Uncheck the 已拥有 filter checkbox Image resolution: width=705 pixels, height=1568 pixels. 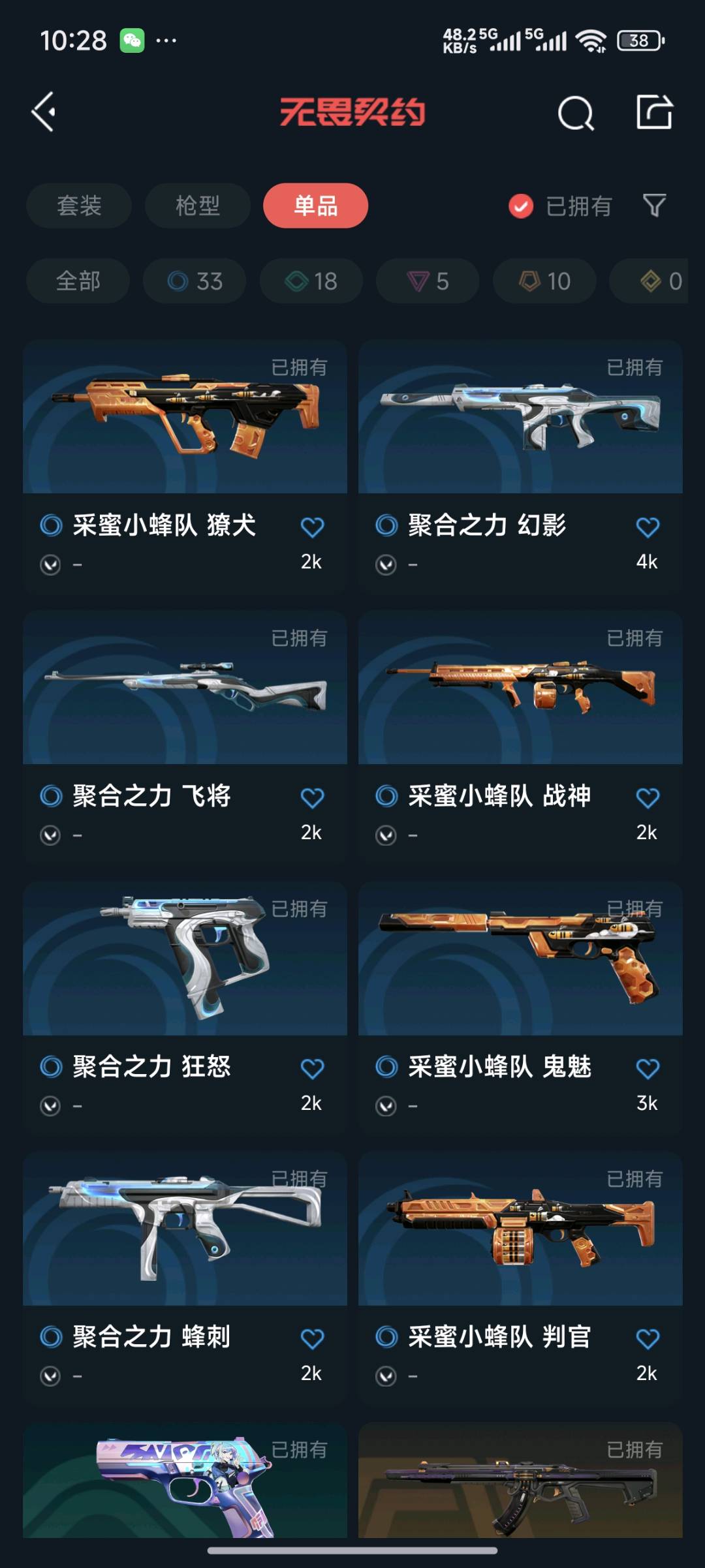click(521, 206)
